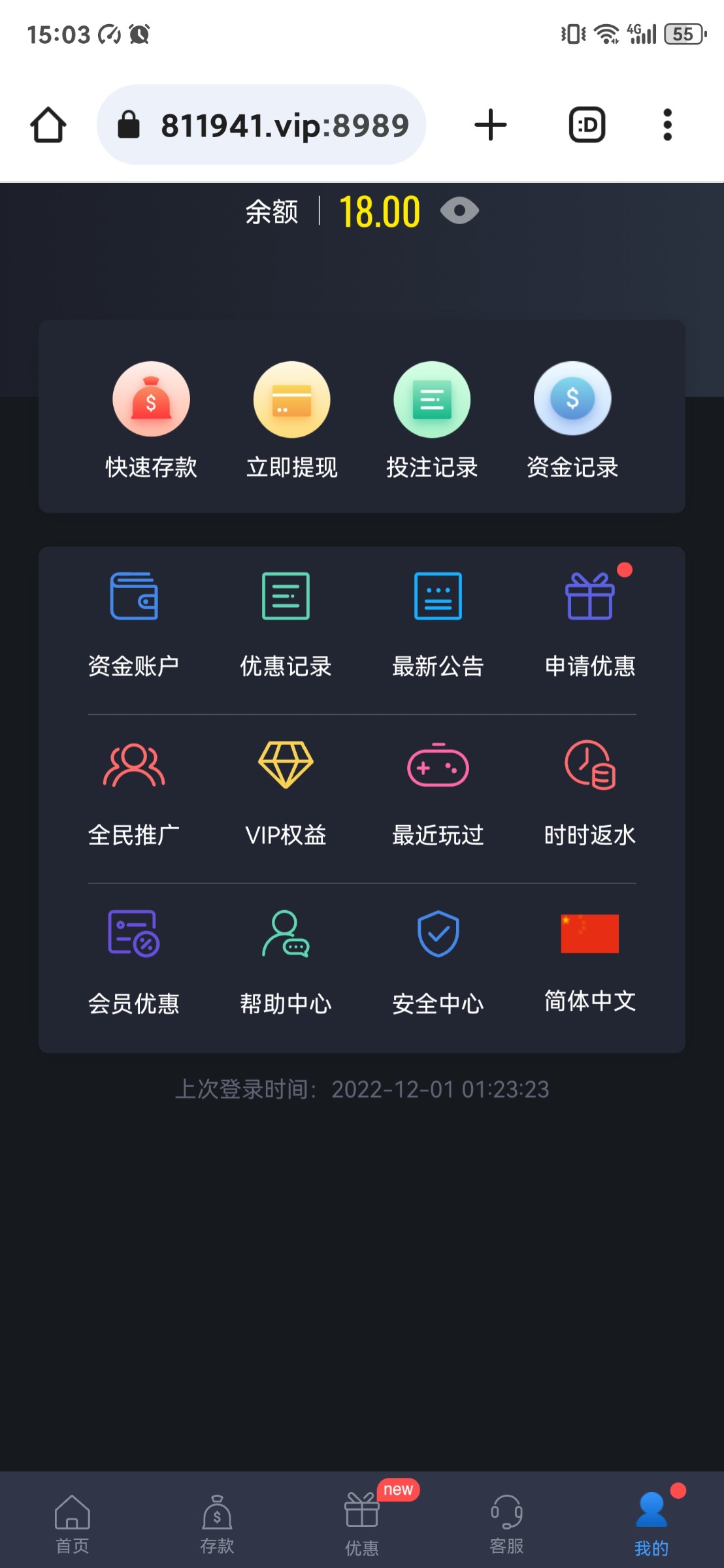
Task: Open a new browser tab
Action: pos(491,125)
